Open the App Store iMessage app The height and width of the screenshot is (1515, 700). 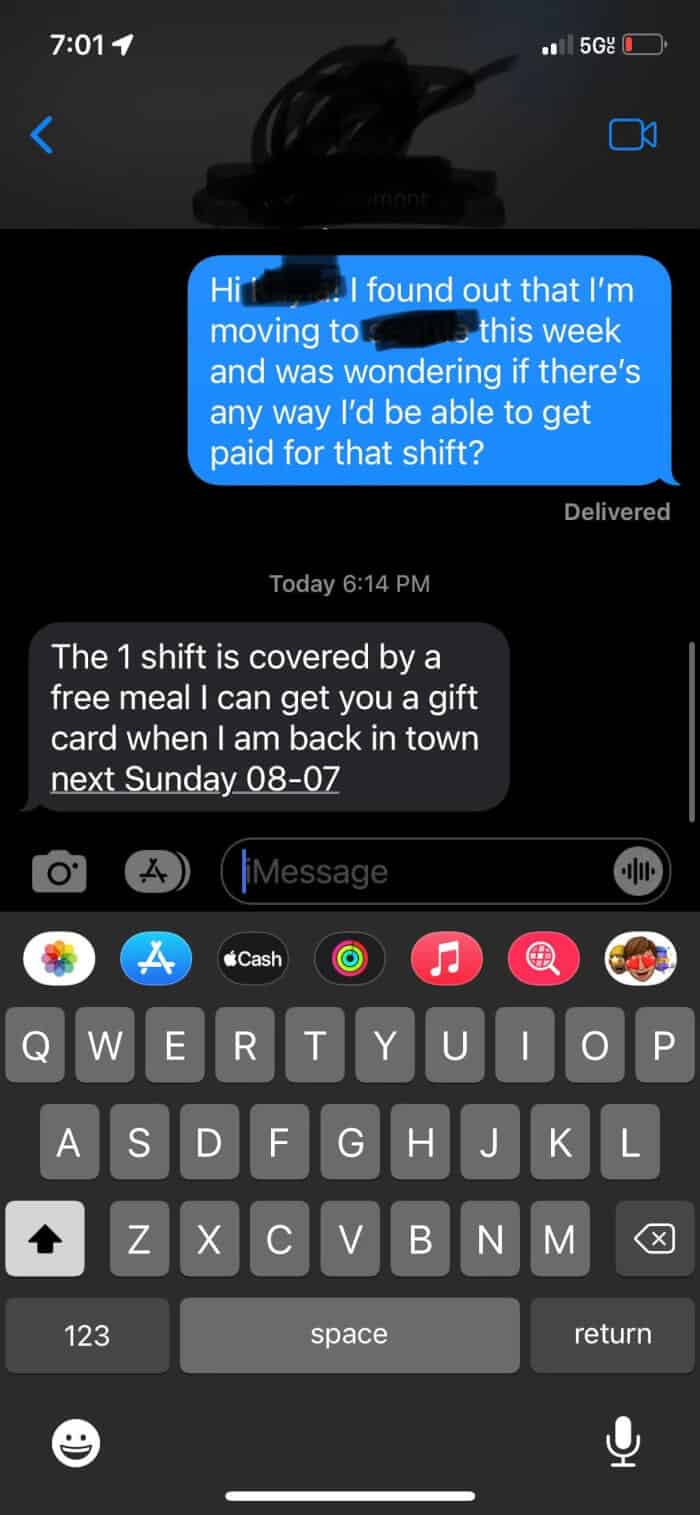[x=155, y=959]
